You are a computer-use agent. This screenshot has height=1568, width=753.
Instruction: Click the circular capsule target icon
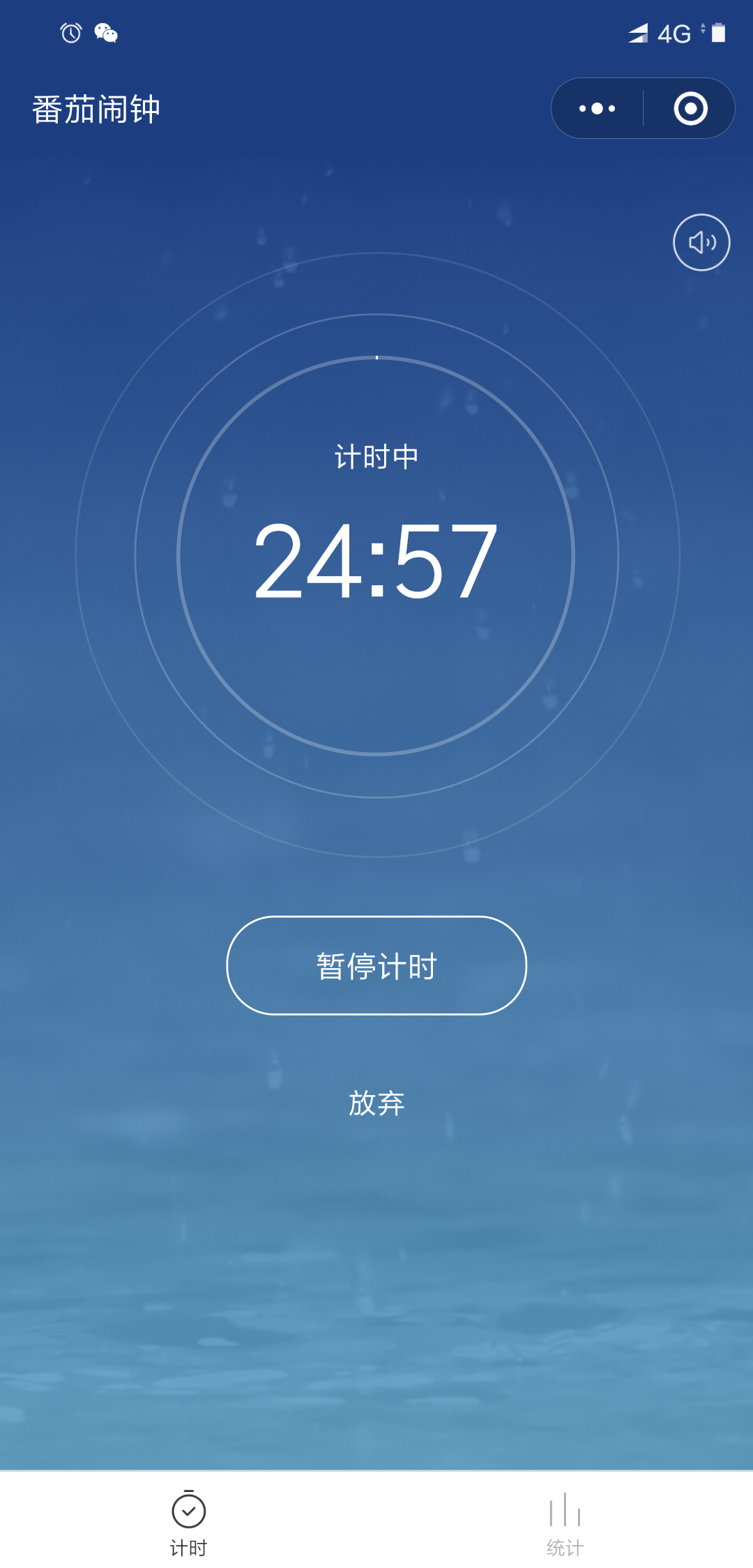[690, 107]
